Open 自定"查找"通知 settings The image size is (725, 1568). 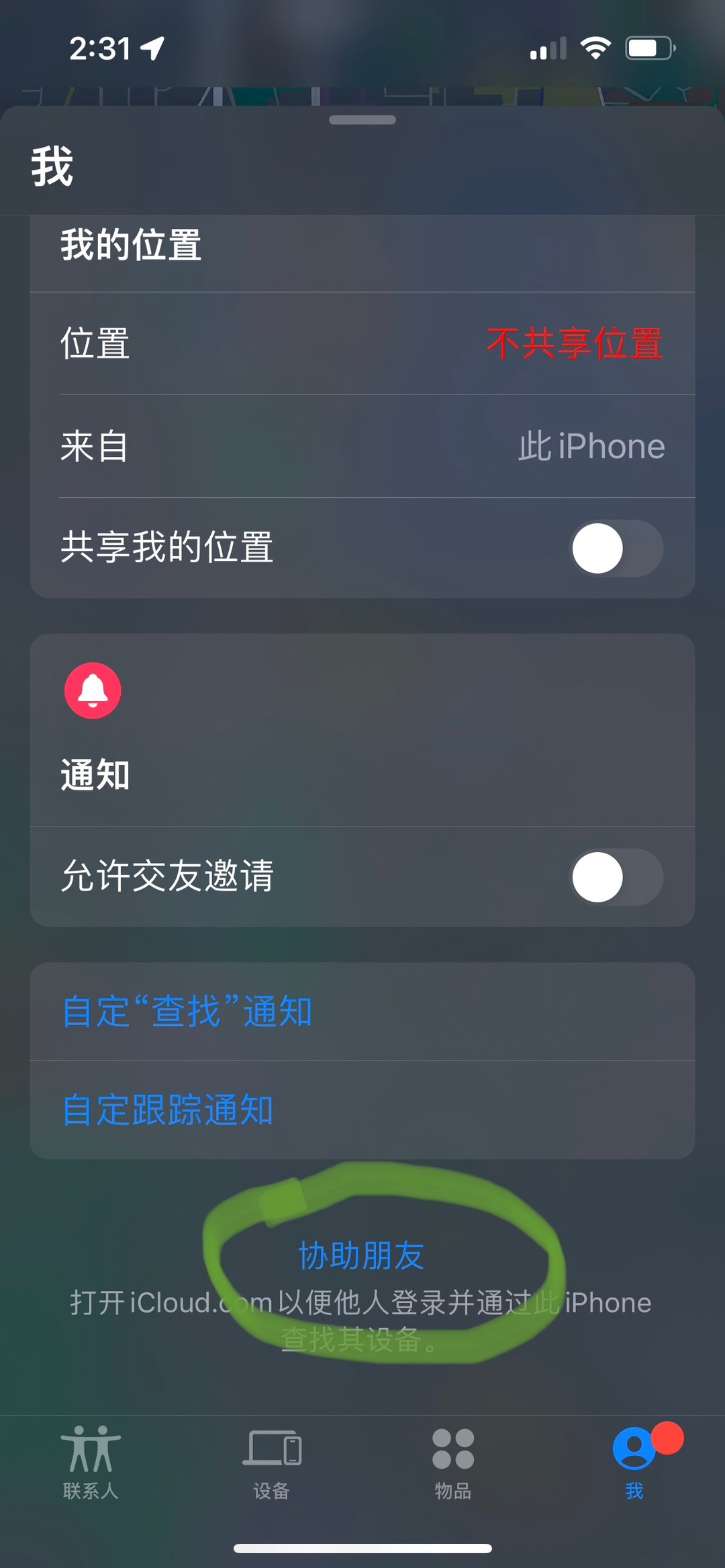tap(188, 1012)
